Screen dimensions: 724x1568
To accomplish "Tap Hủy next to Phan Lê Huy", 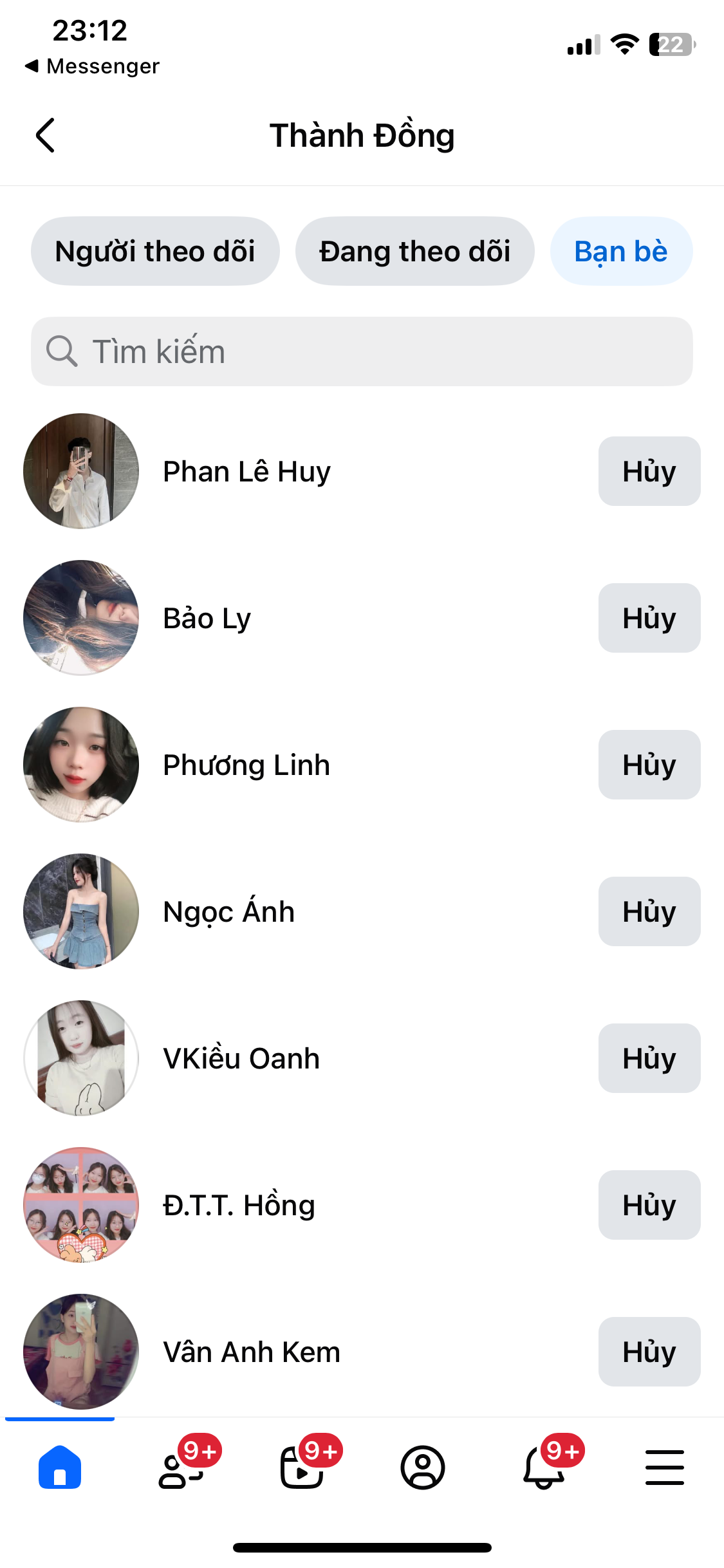I will tap(649, 471).
